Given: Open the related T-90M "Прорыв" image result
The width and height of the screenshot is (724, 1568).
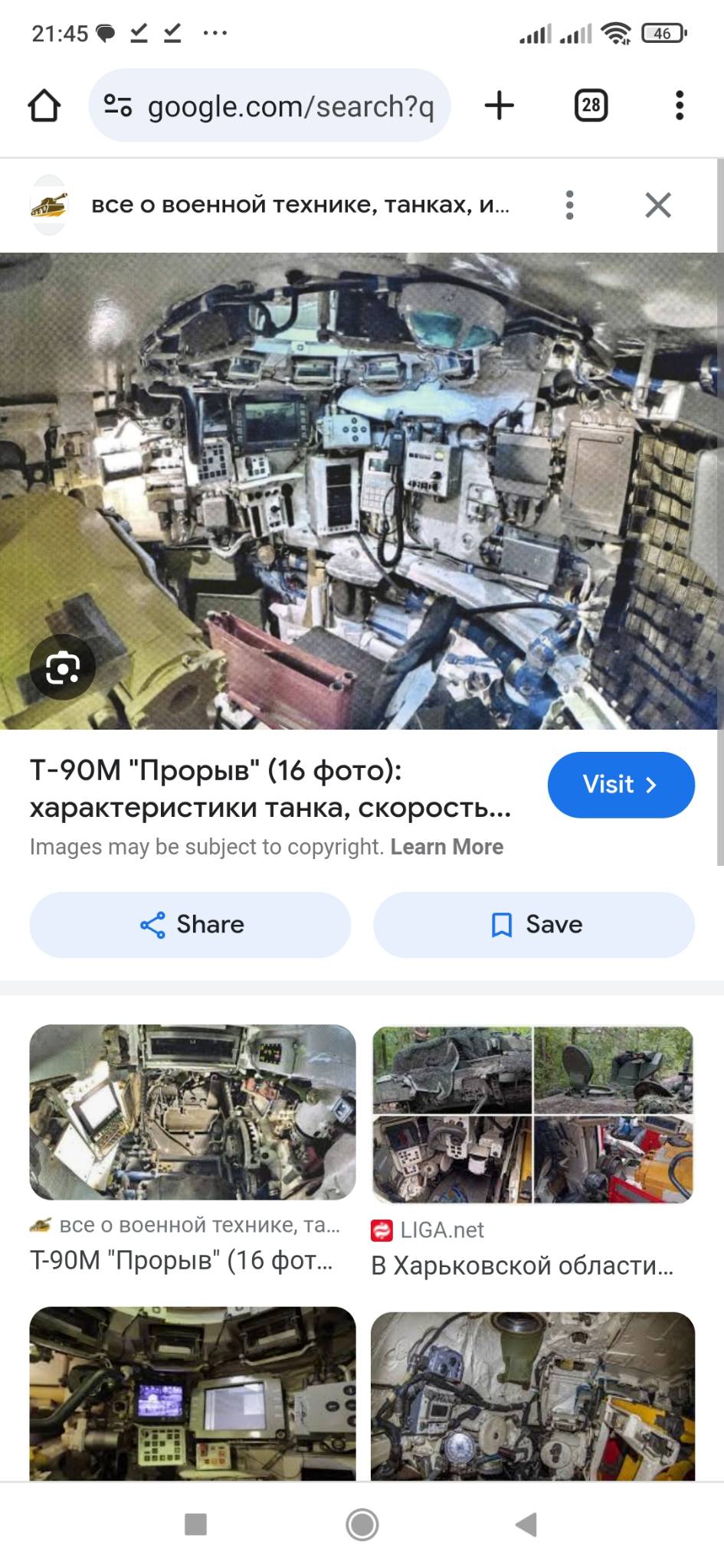Looking at the screenshot, I should tap(192, 1112).
